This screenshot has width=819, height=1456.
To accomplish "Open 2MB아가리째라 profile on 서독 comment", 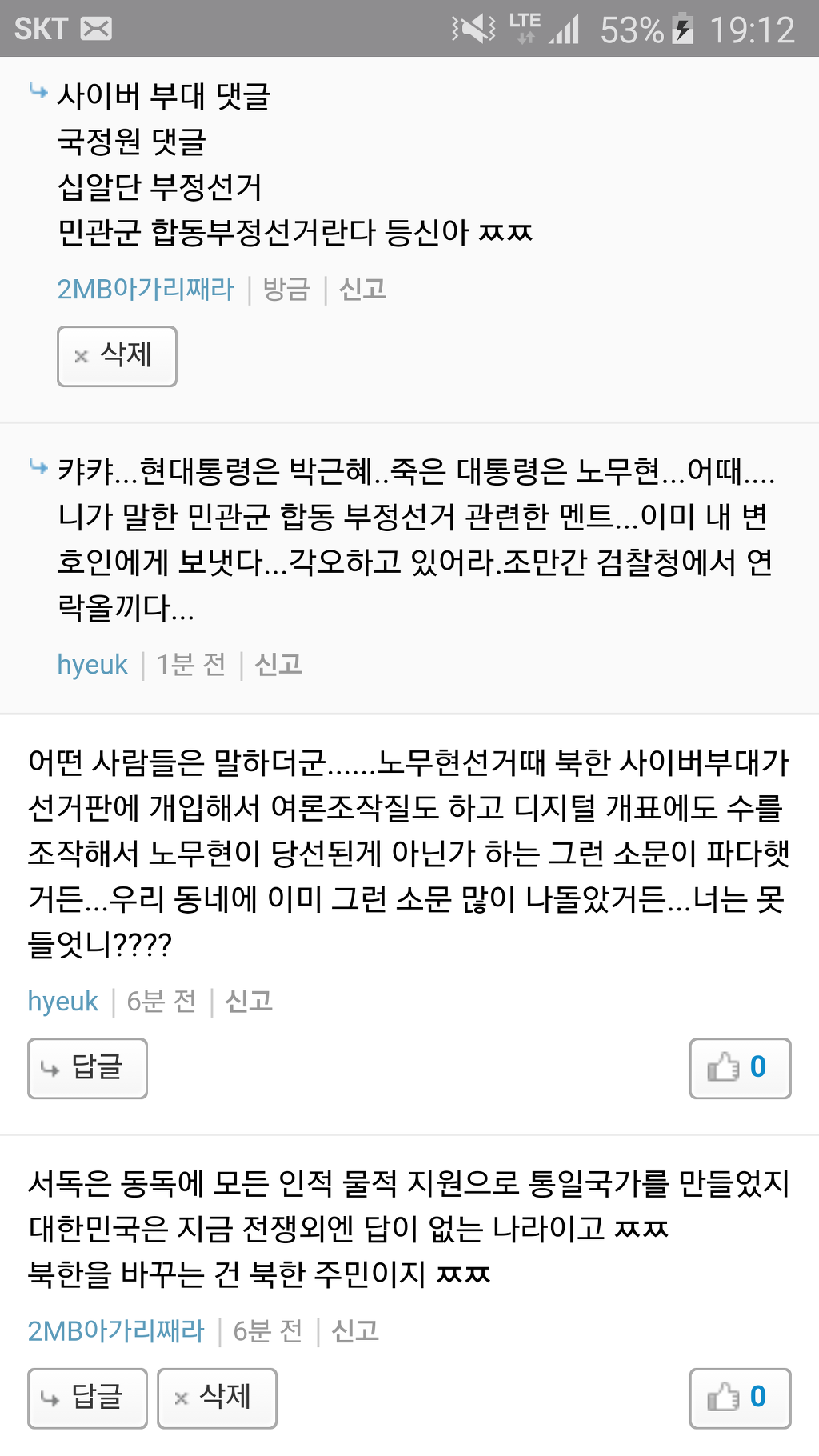I will pos(116,1330).
